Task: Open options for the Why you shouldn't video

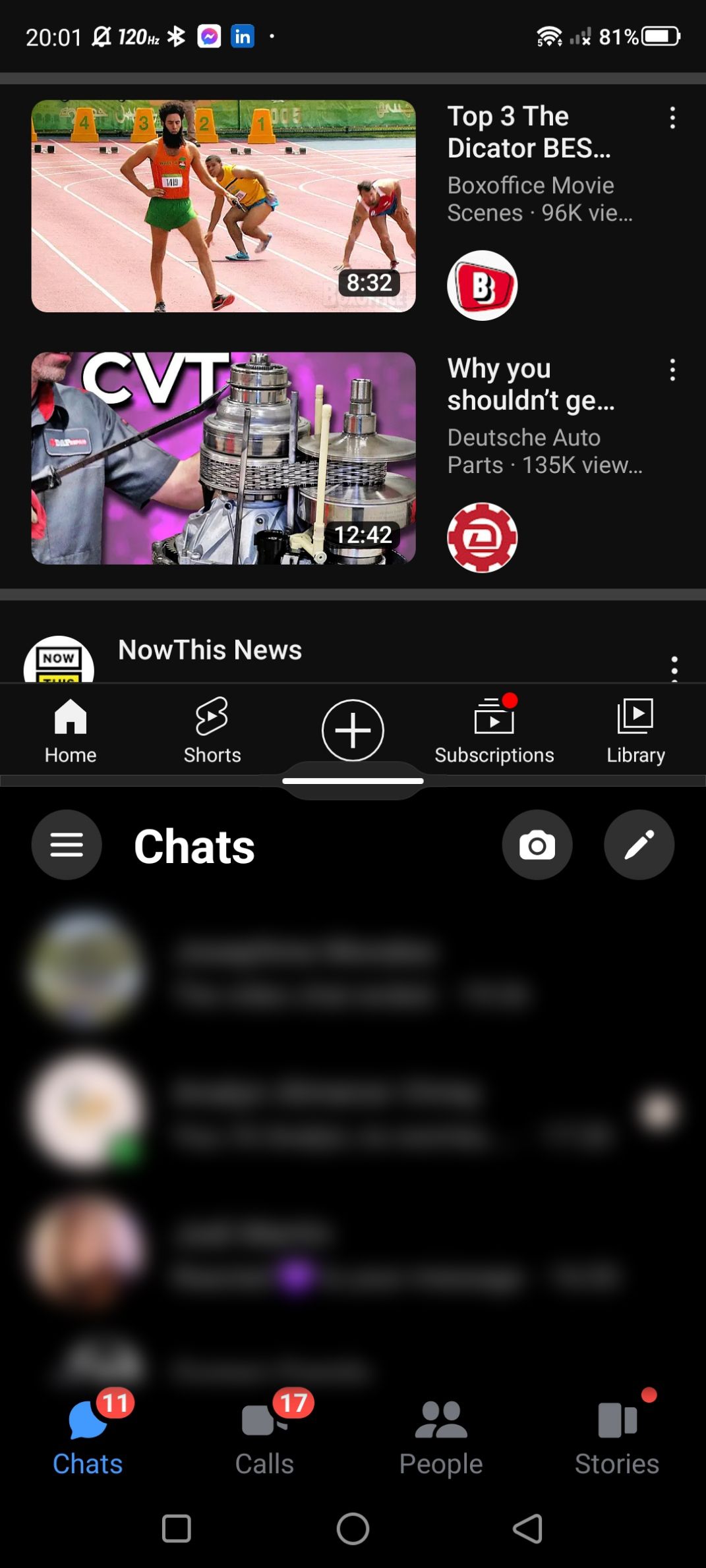Action: (672, 370)
